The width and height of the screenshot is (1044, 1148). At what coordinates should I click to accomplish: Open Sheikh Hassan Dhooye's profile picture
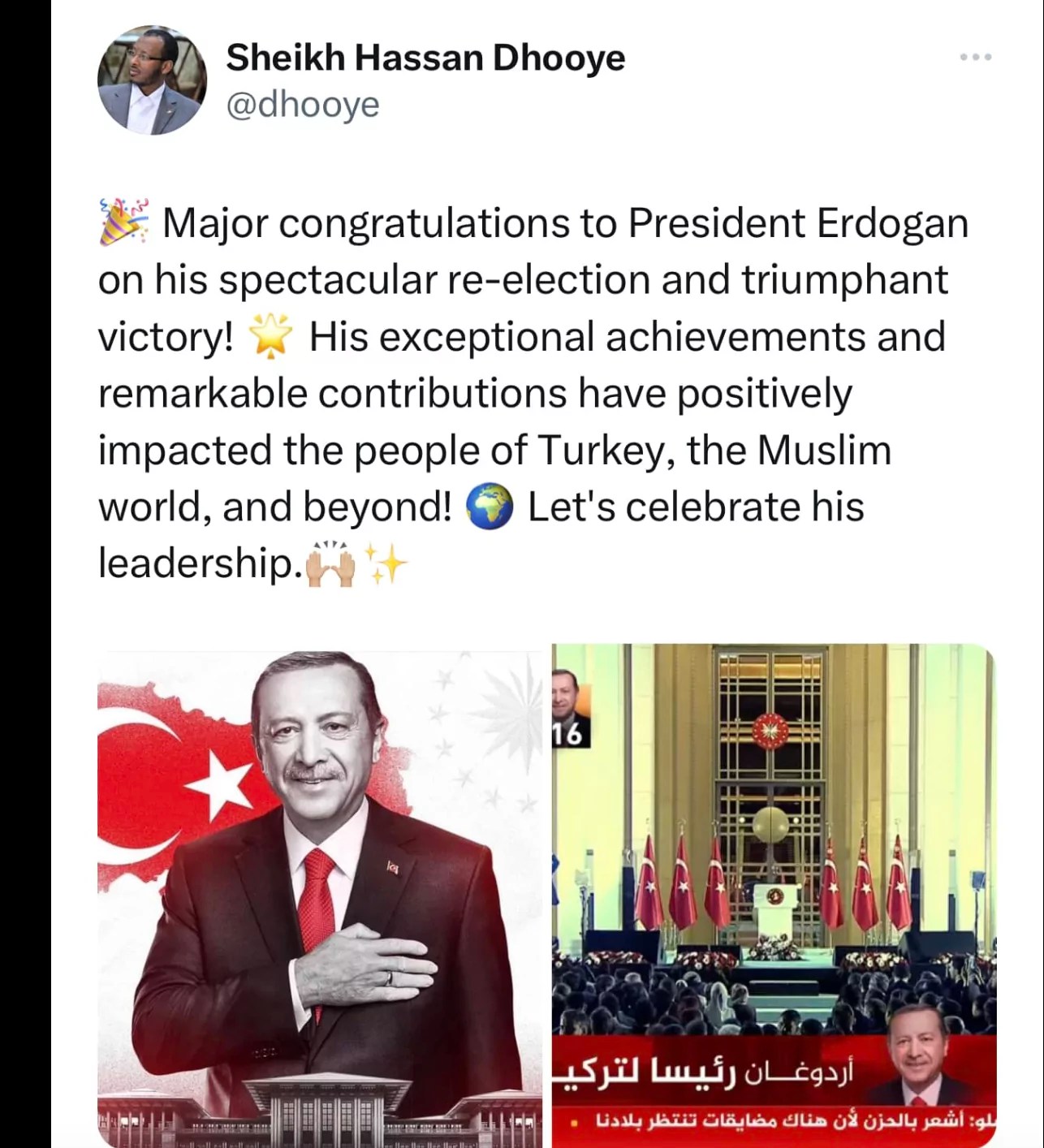(152, 80)
